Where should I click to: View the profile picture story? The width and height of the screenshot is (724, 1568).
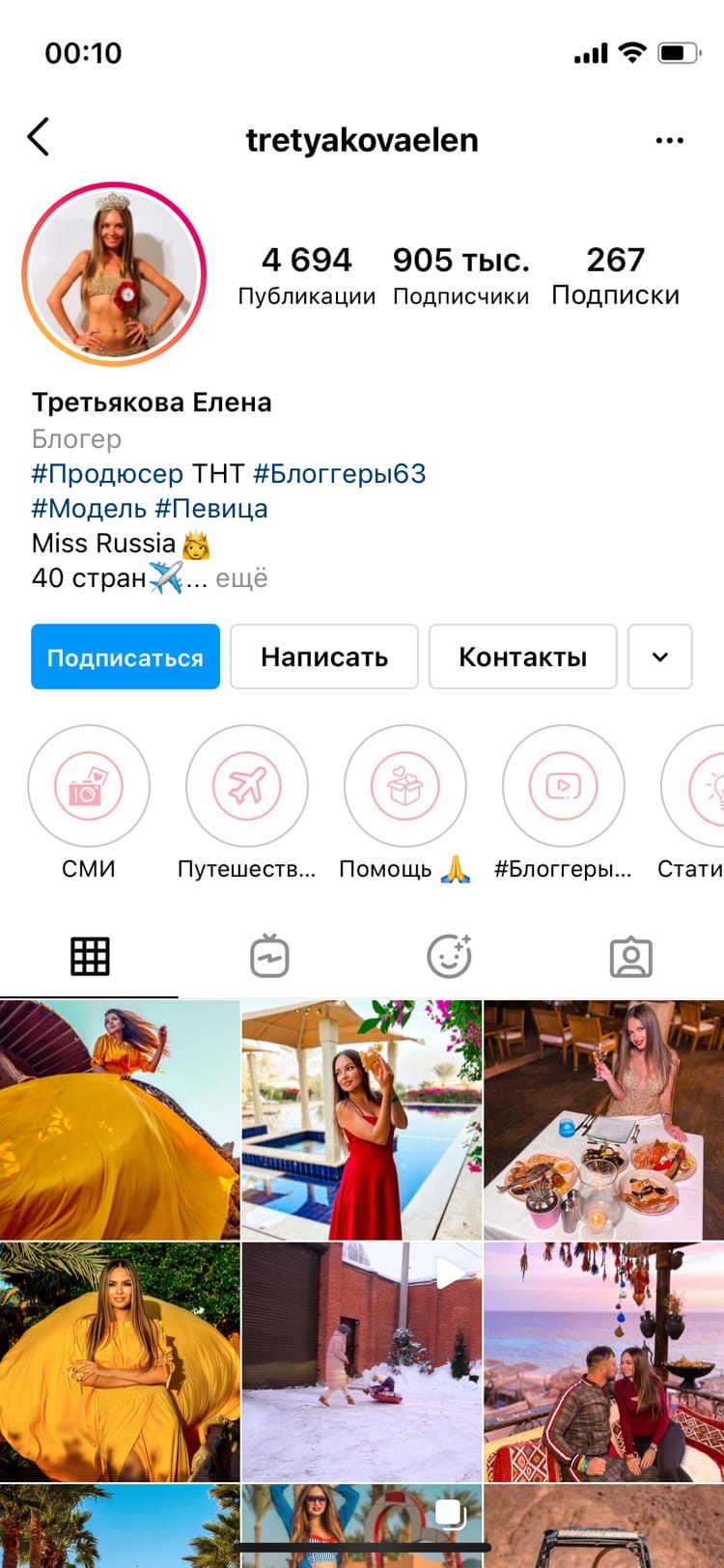114,274
